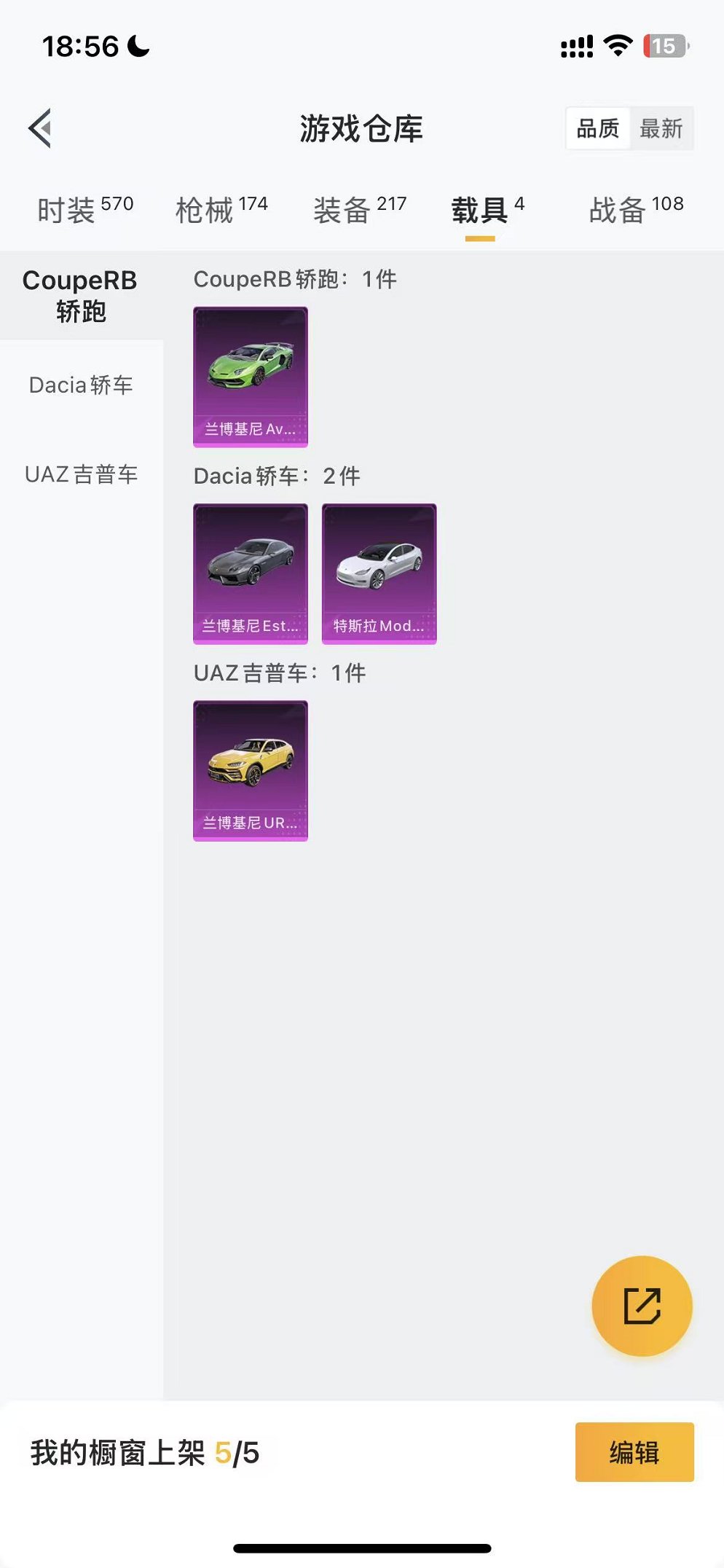Open the white 特斯拉 Mod... car card

[379, 573]
